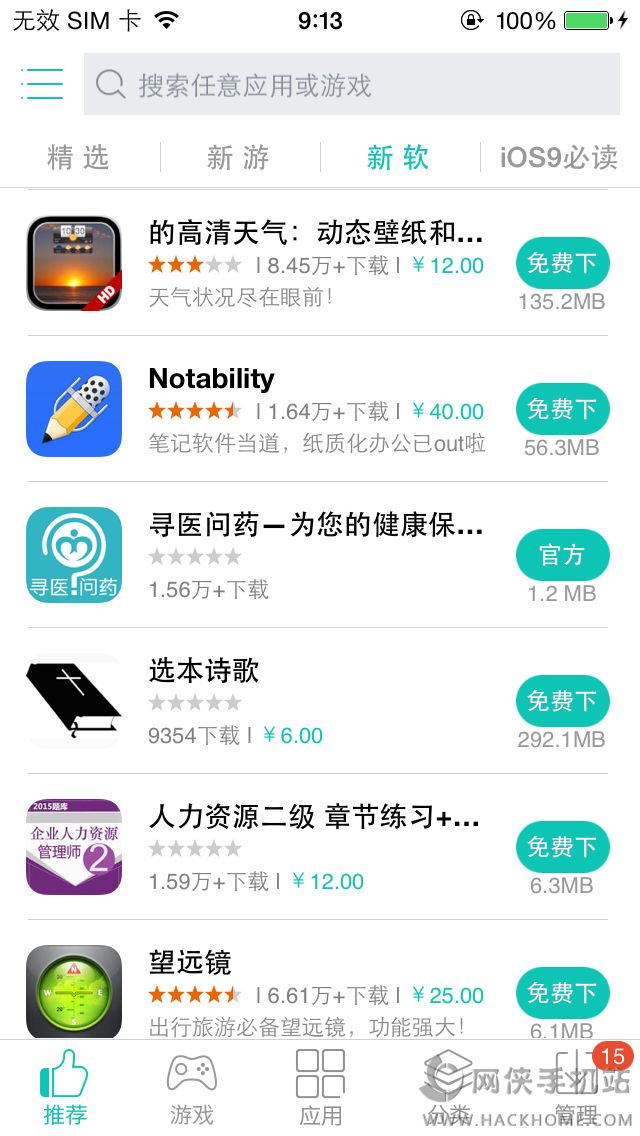Open the hamburger menu icon
The width and height of the screenshot is (640, 1136).
[x=42, y=84]
